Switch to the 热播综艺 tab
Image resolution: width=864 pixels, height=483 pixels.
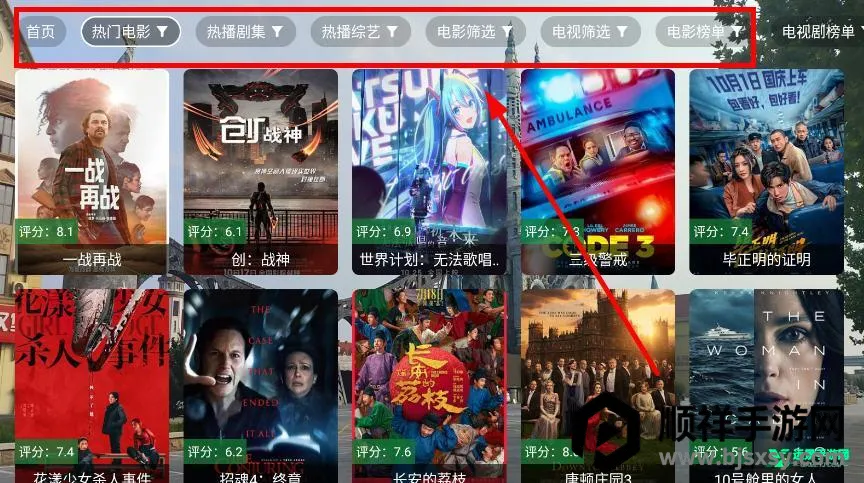(360, 32)
